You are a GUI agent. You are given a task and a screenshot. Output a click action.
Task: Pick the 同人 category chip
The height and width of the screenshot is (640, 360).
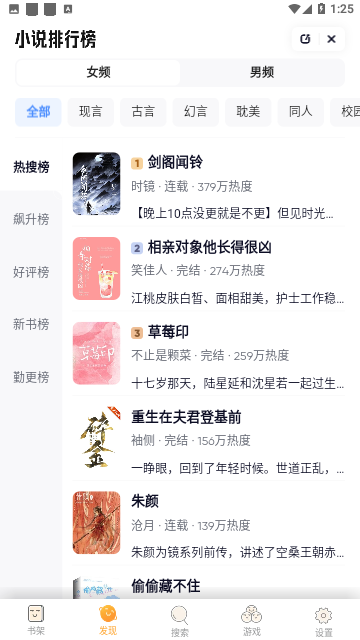[301, 112]
